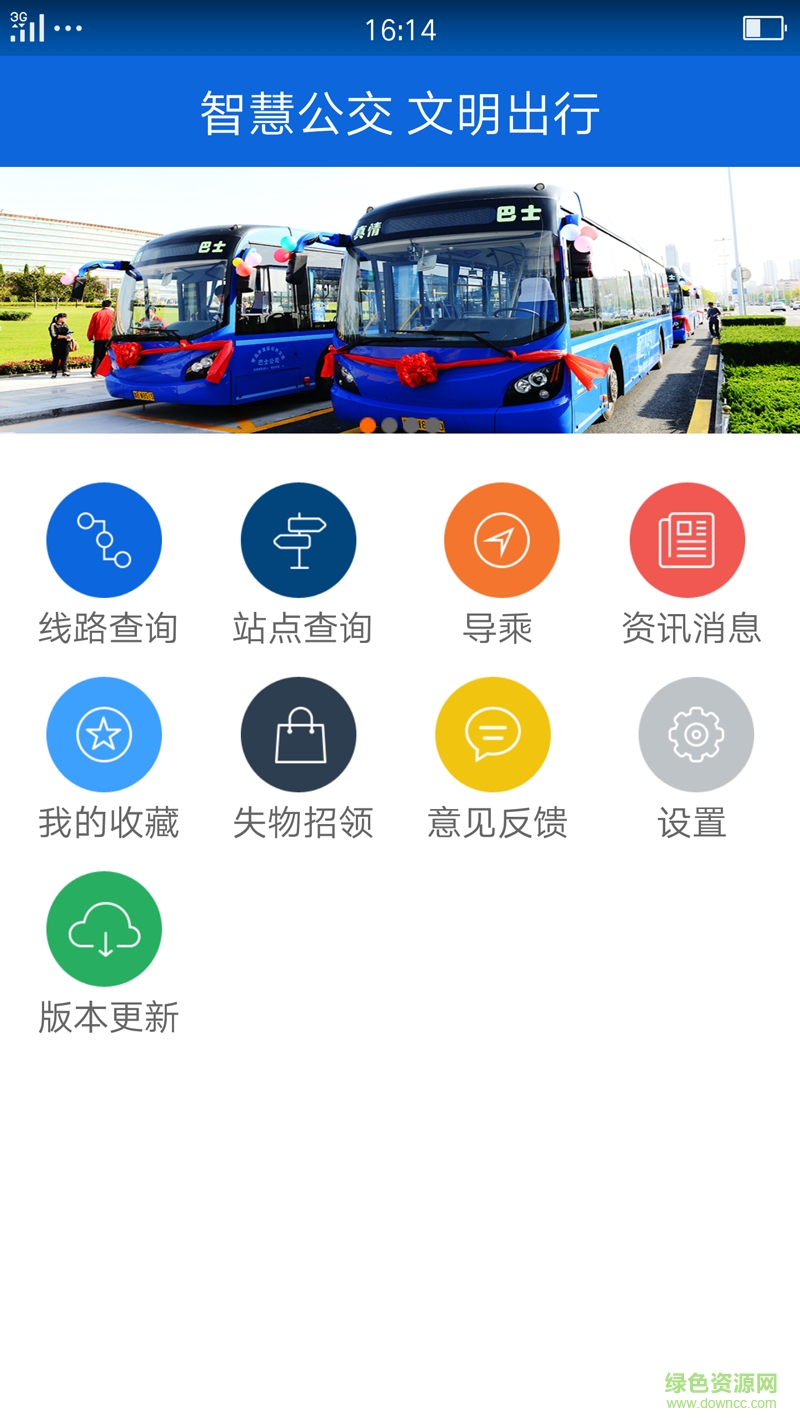Open the 站点查询 station query icon
This screenshot has height=1422, width=800.
299,538
